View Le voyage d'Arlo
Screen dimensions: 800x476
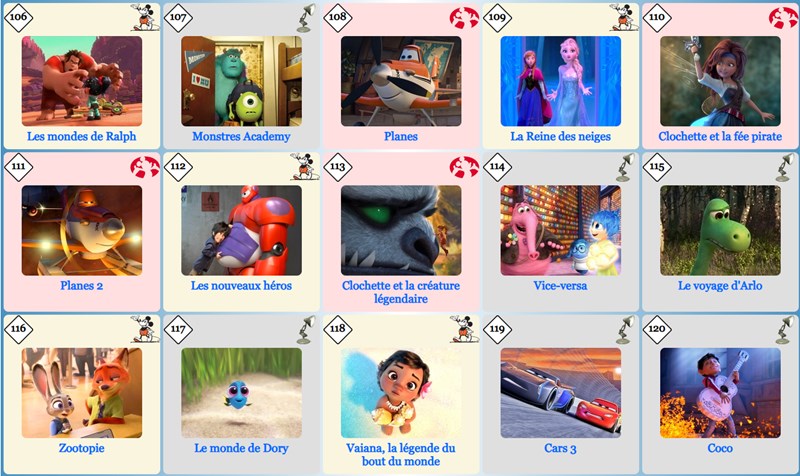[720, 285]
